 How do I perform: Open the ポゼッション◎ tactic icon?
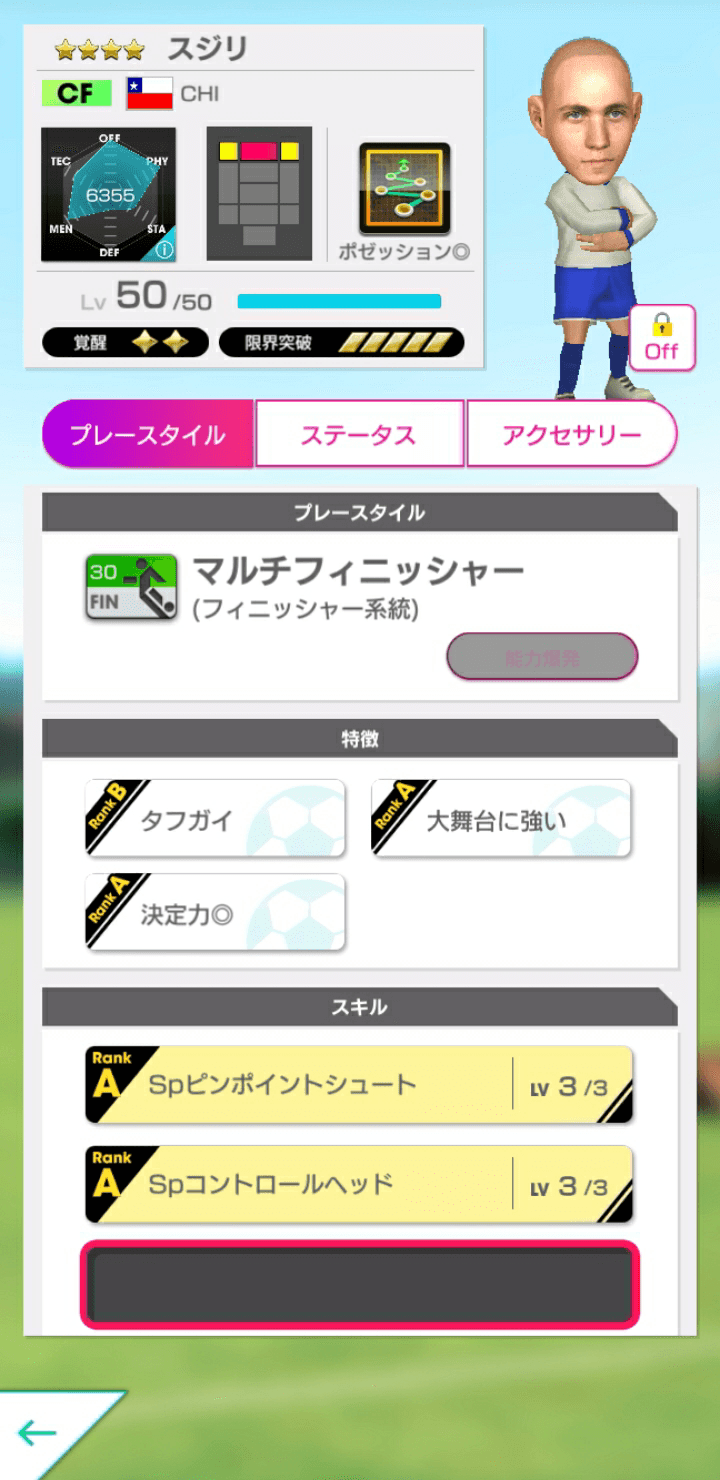click(404, 189)
